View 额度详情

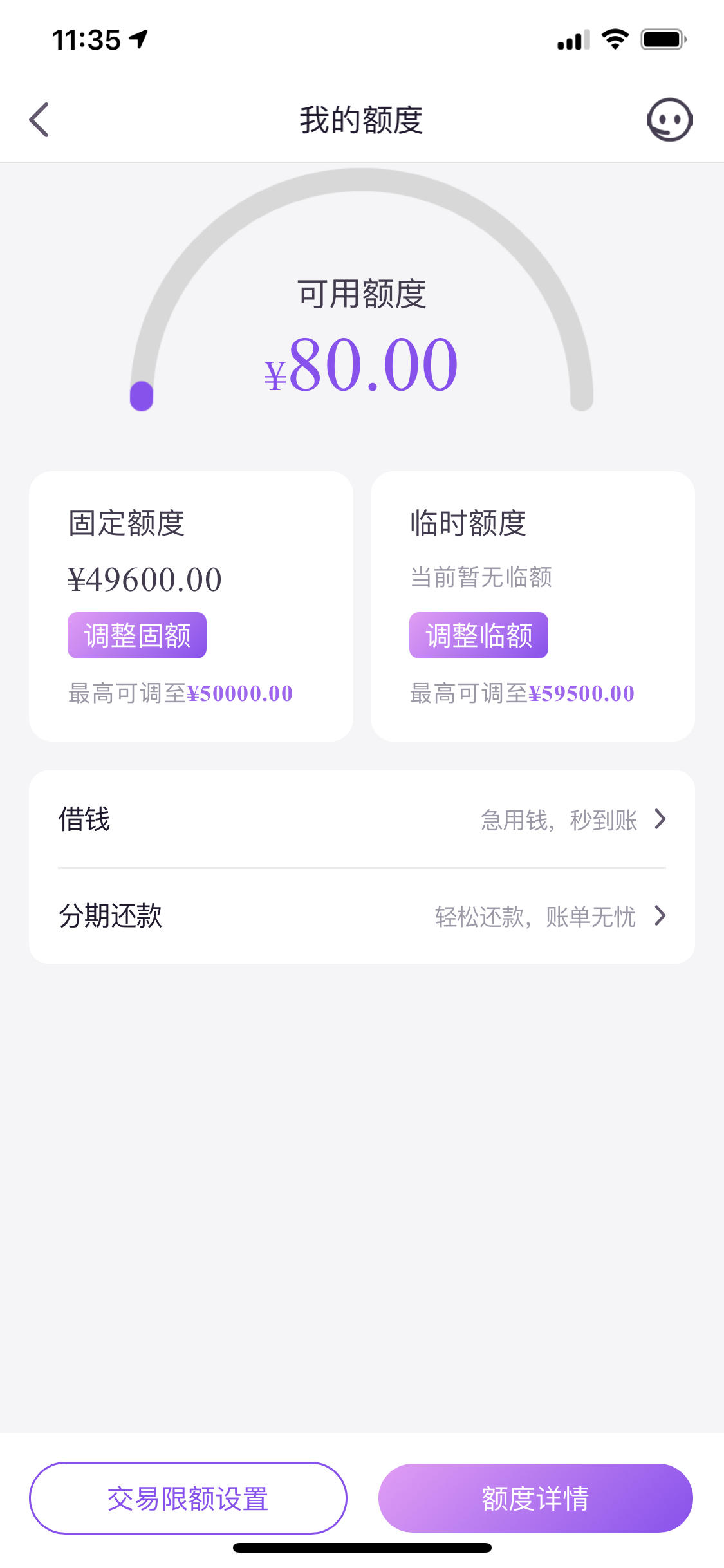pos(535,1498)
